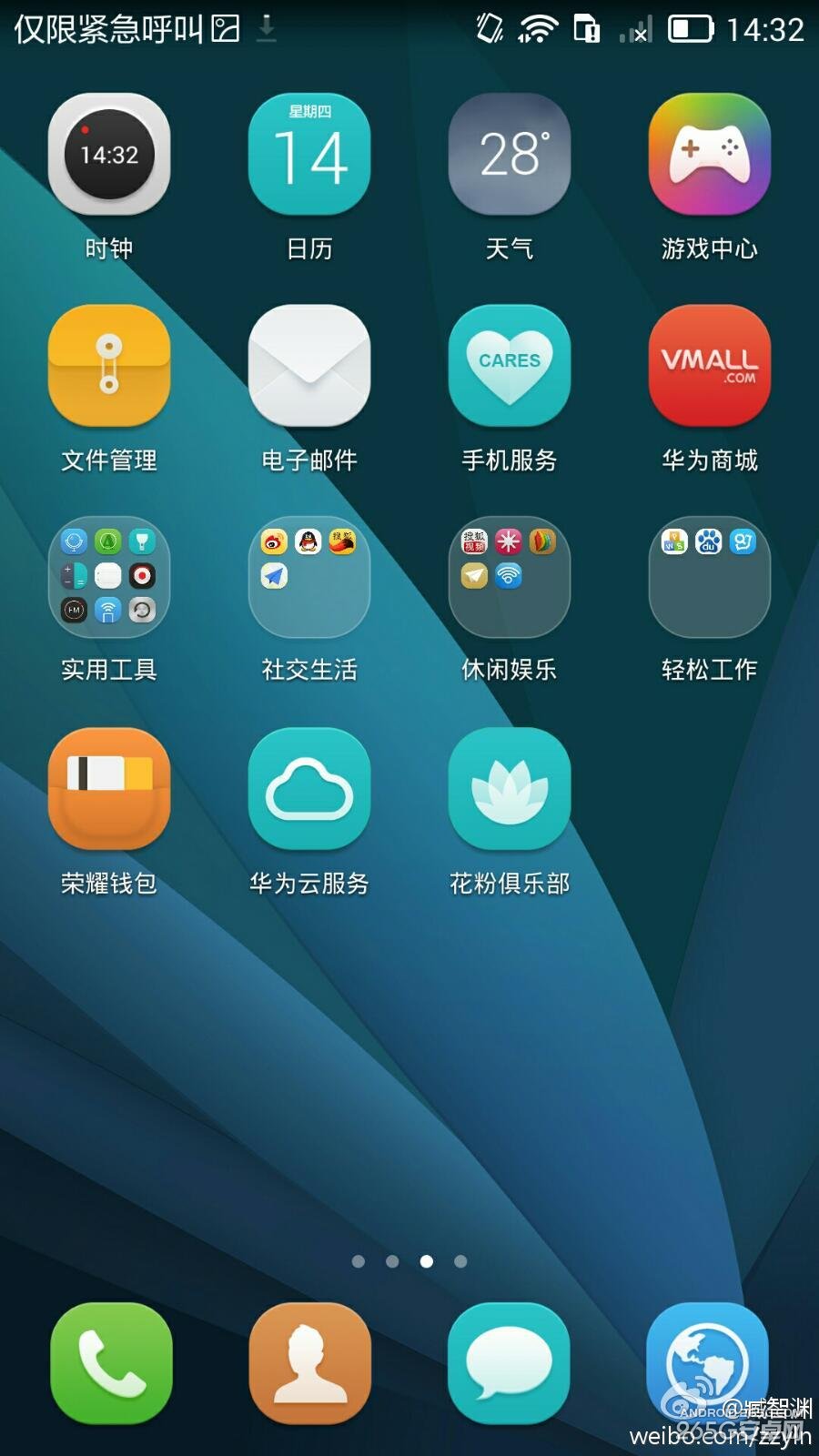Open the phone dialer in dock
Viewport: 819px width, 1456px height.
point(111,1362)
